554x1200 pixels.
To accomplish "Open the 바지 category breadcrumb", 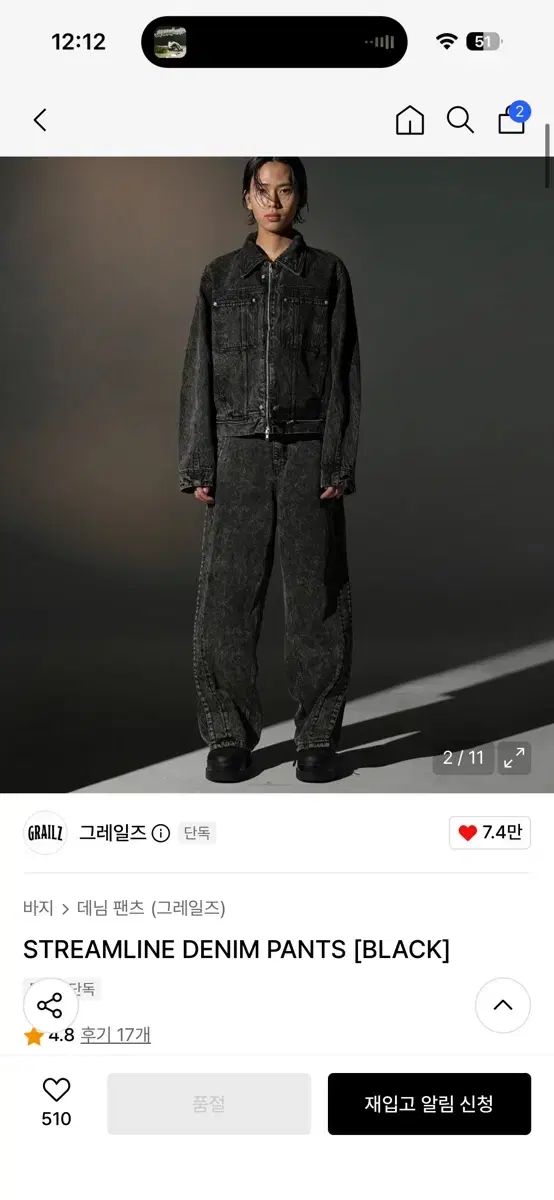I will tap(38, 908).
